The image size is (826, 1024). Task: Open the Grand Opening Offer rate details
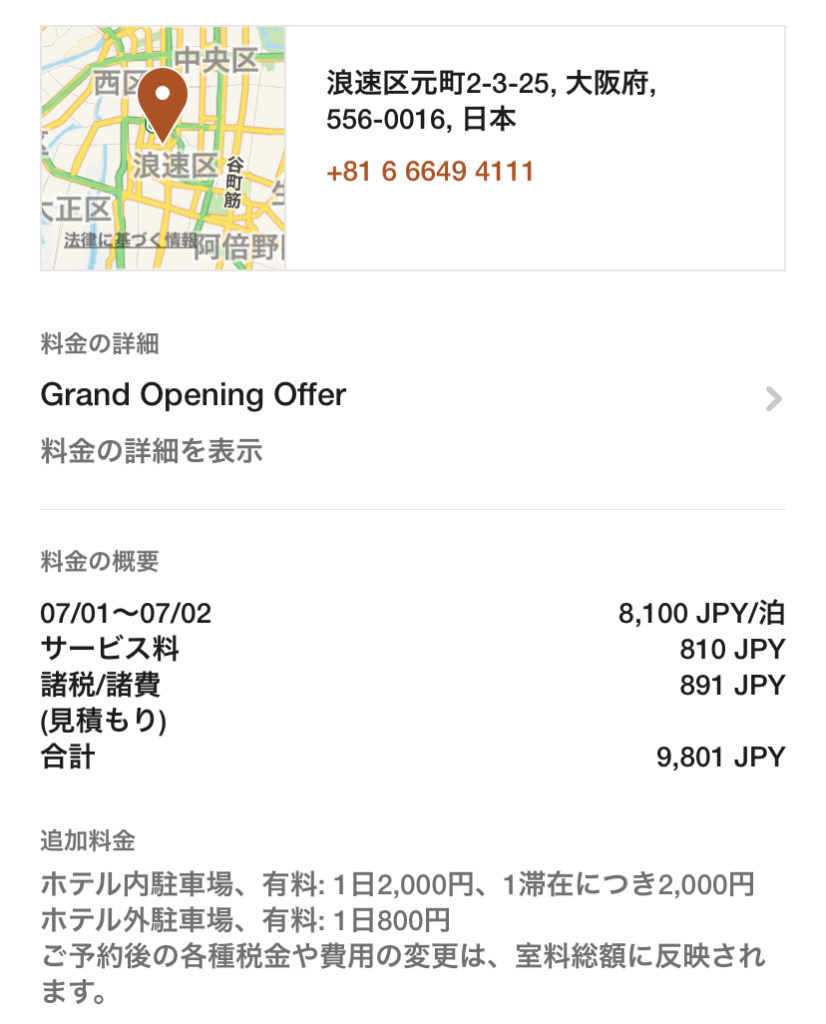click(412, 397)
